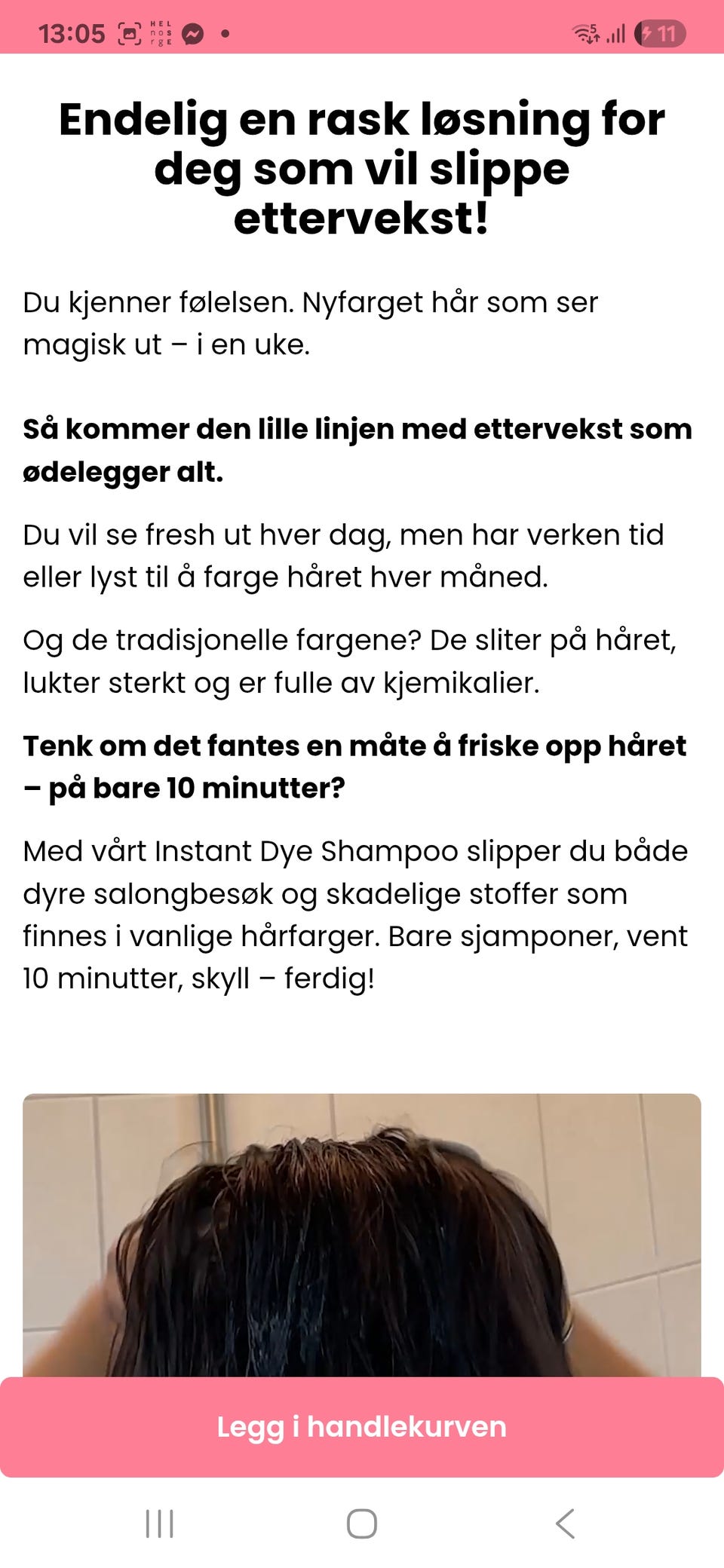This screenshot has width=724, height=1568.
Task: Go back using system back button
Action: [x=565, y=1523]
